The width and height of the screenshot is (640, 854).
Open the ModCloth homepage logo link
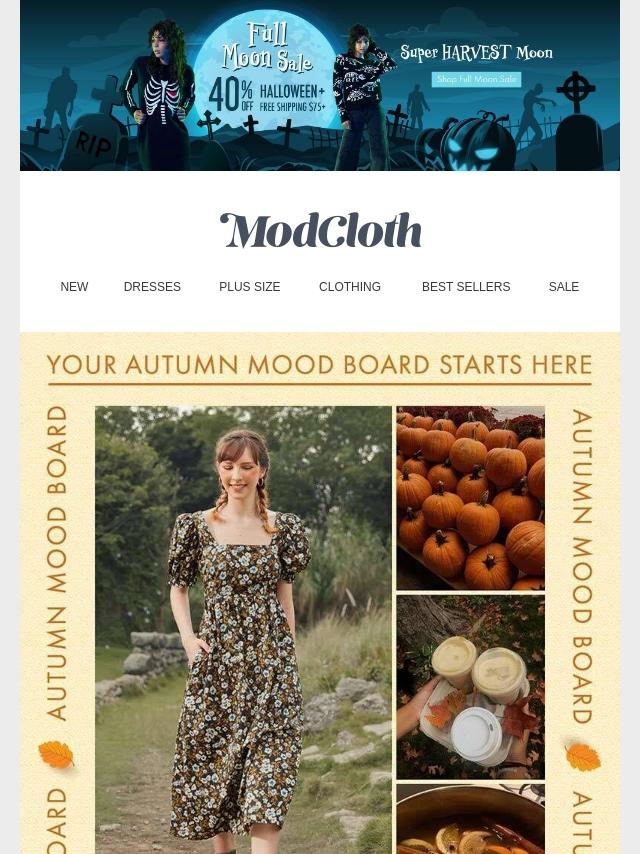tap(320, 230)
